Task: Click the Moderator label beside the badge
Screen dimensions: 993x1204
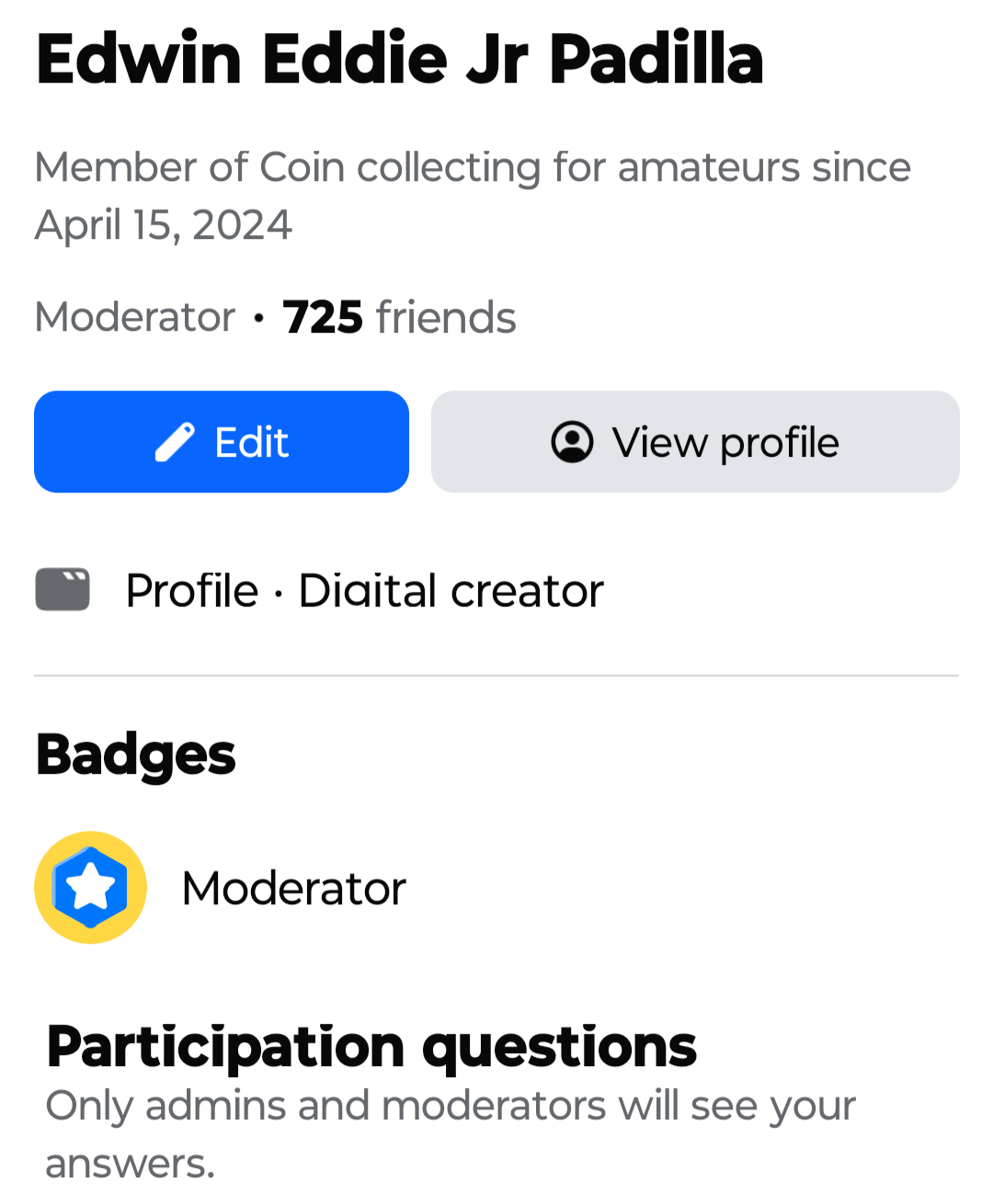Action: (x=294, y=887)
